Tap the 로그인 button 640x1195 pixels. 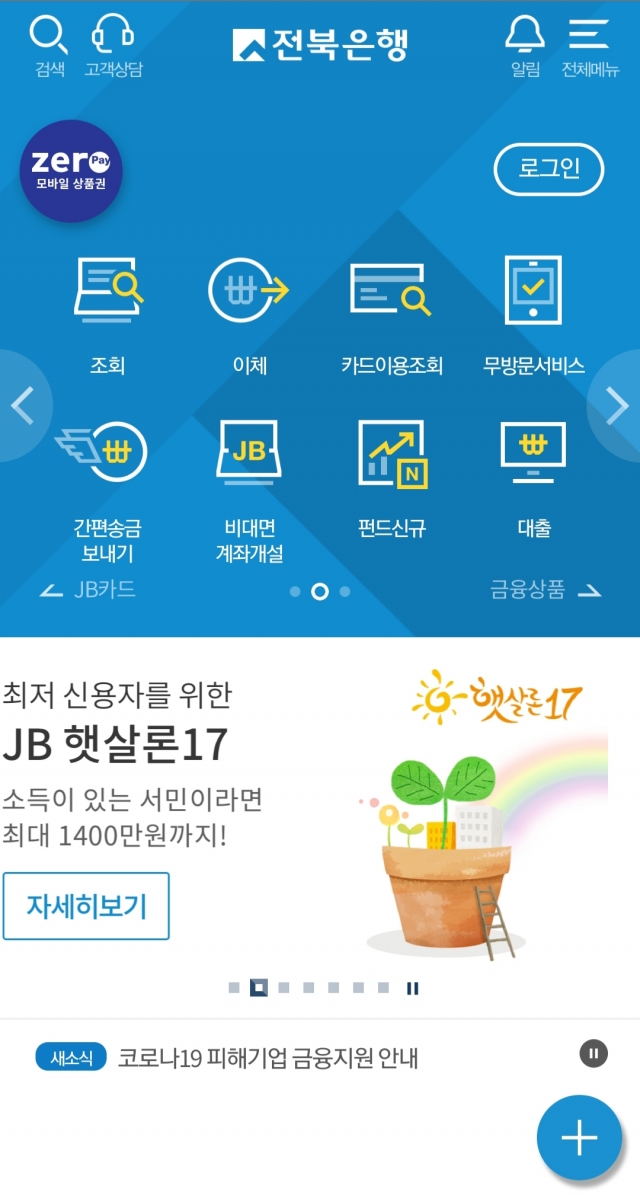[549, 170]
